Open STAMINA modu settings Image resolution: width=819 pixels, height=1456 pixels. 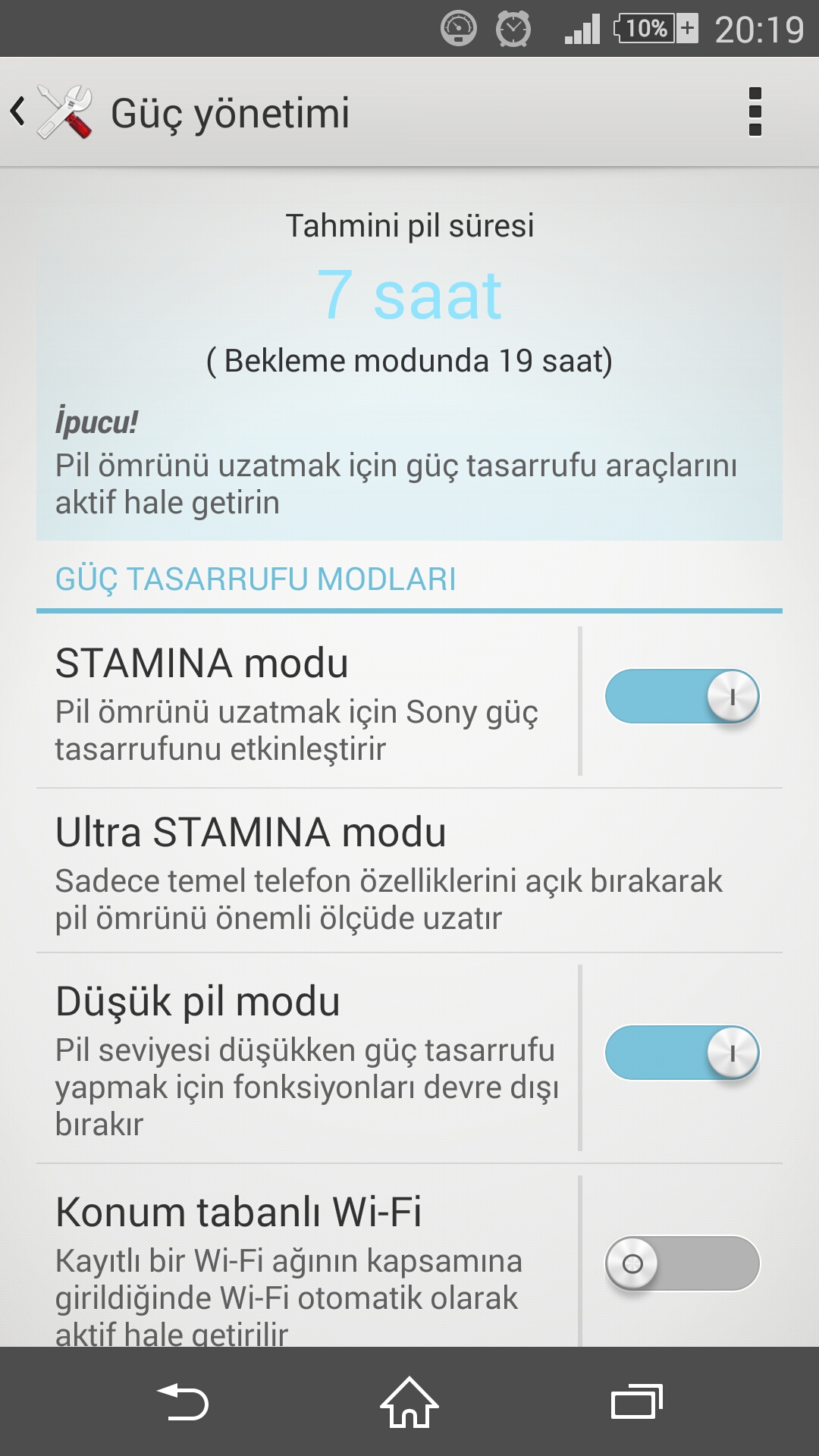tap(307, 701)
